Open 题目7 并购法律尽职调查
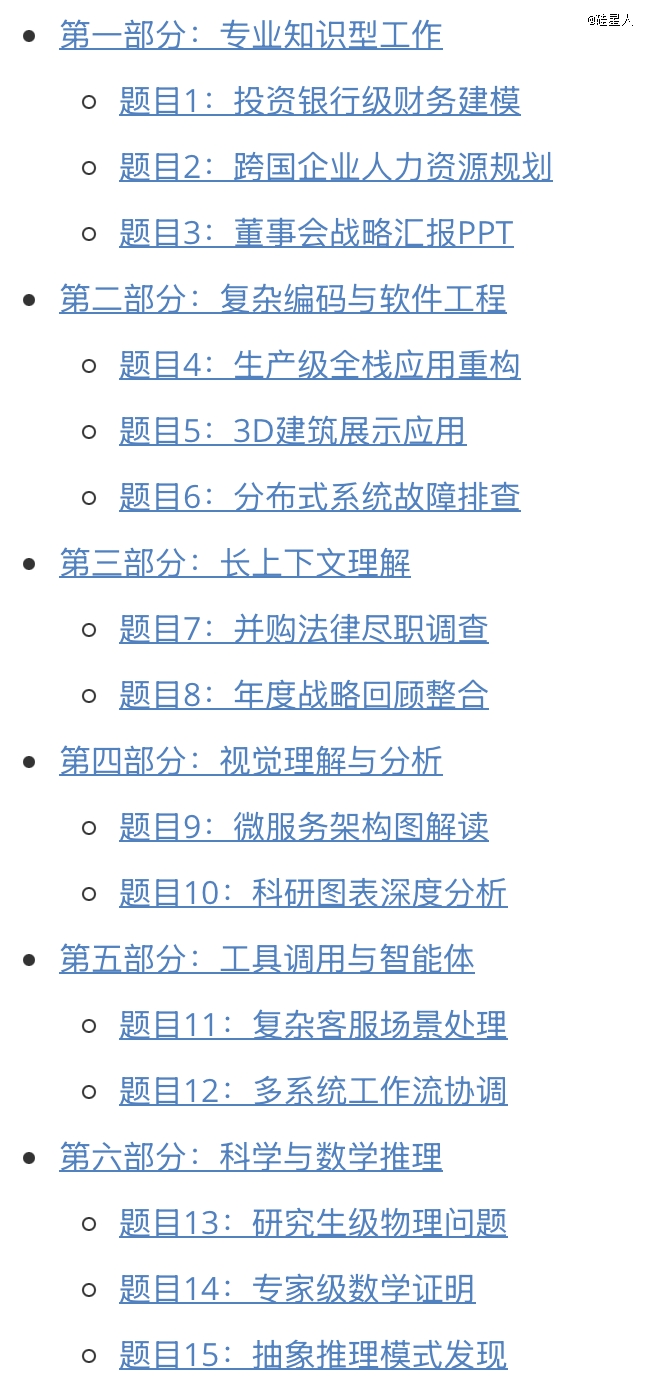The image size is (652, 1396). [x=303, y=630]
